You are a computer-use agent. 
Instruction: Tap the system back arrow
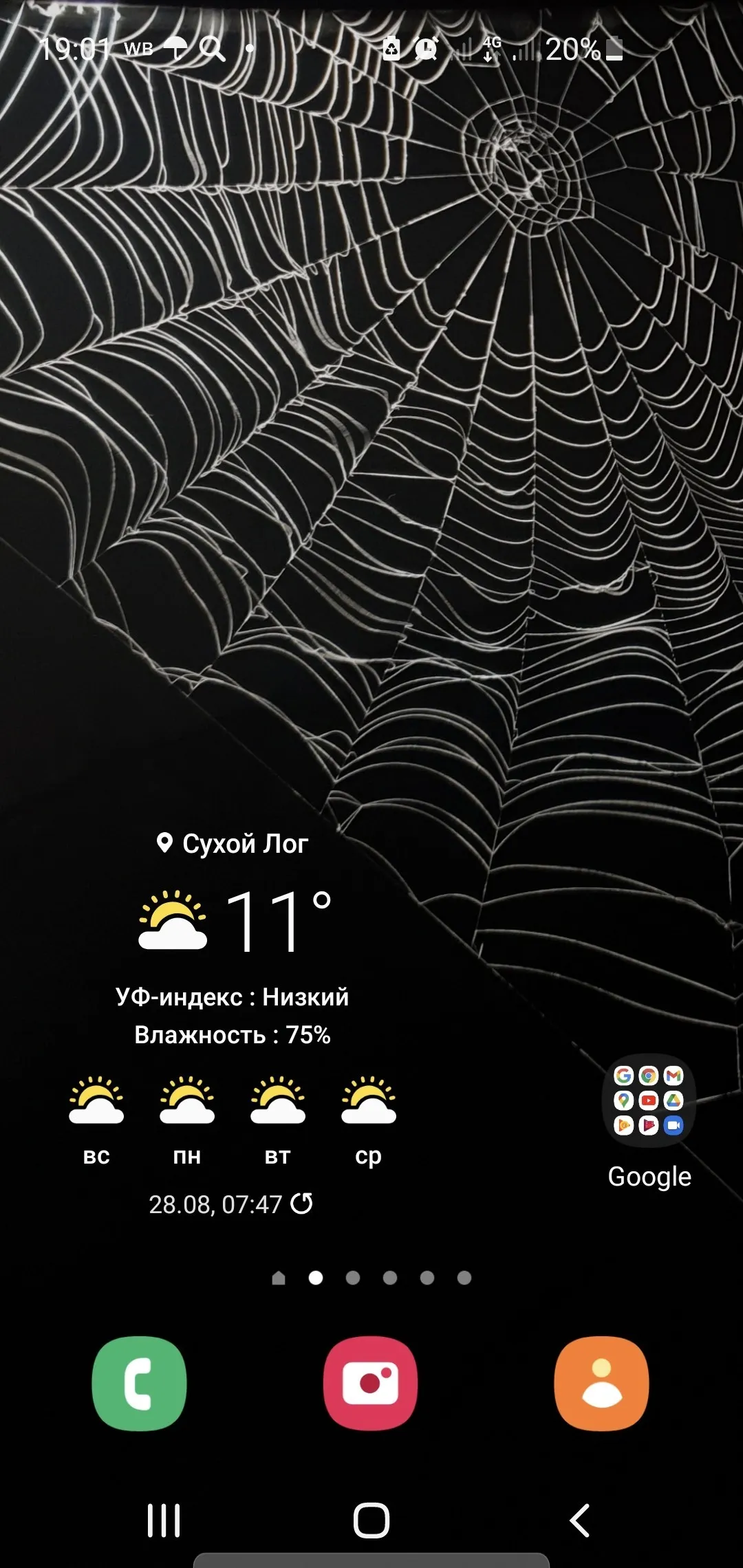(580, 1520)
